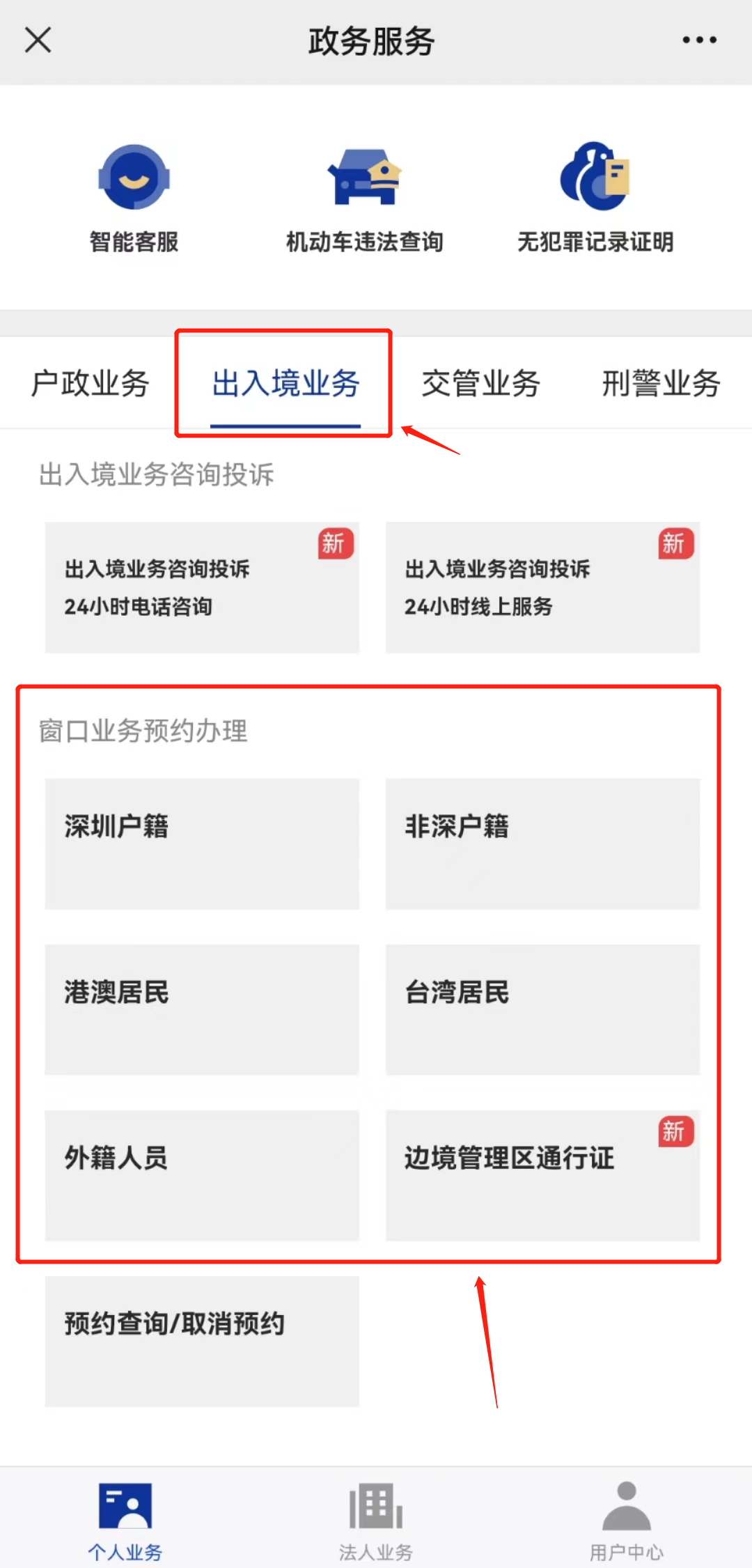Screen dimensions: 752x1568
Task: Switch to the 交管业务 tab
Action: [481, 384]
